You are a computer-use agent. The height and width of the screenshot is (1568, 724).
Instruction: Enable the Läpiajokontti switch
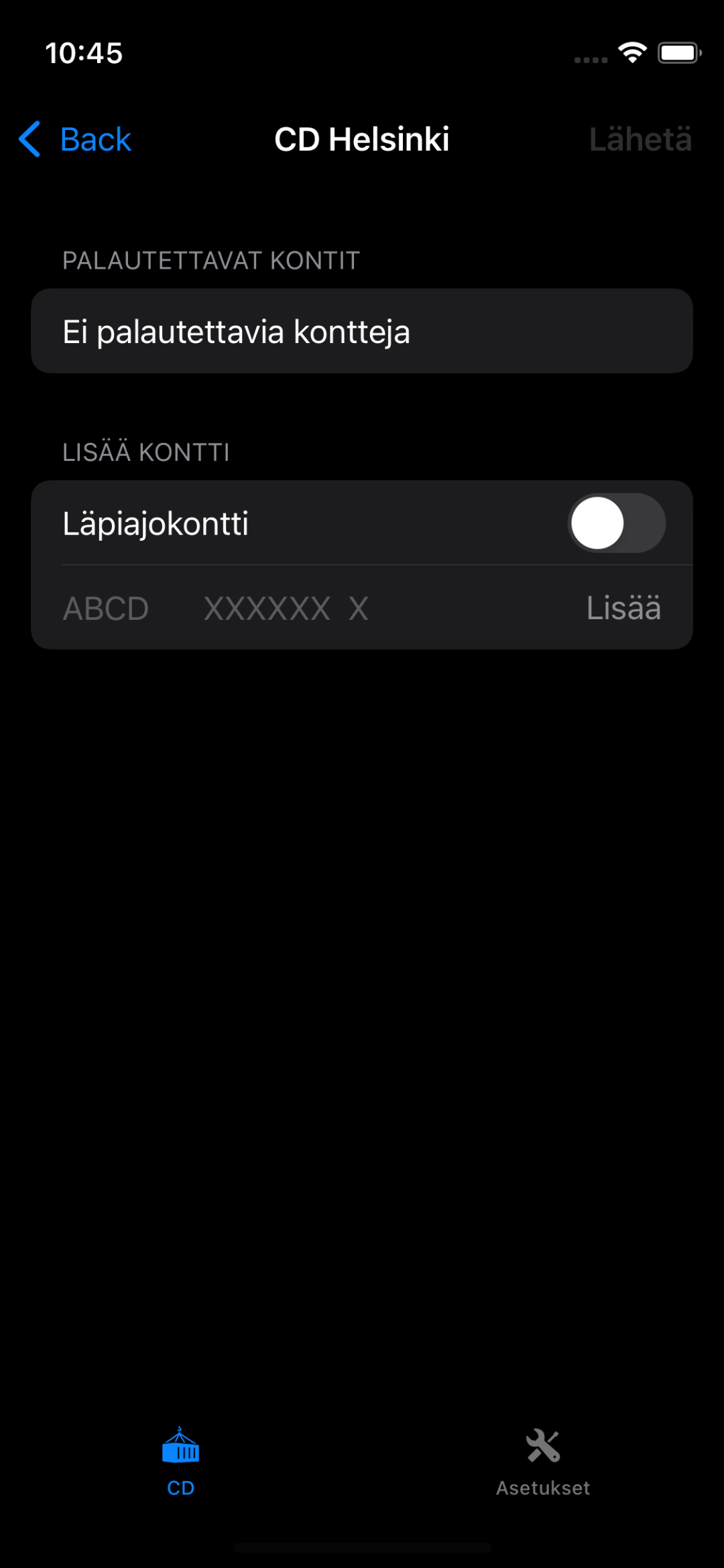pyautogui.click(x=616, y=523)
